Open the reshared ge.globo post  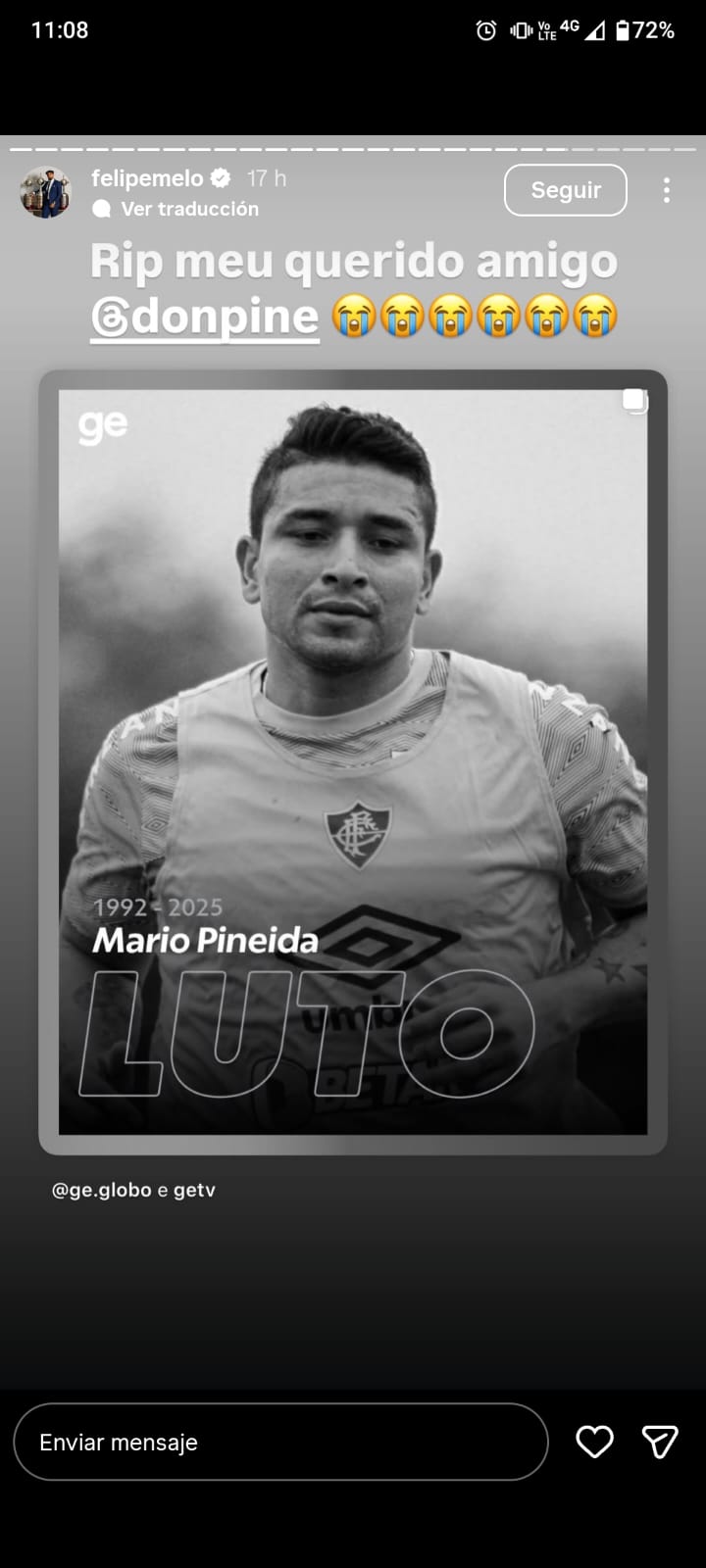[x=353, y=761]
